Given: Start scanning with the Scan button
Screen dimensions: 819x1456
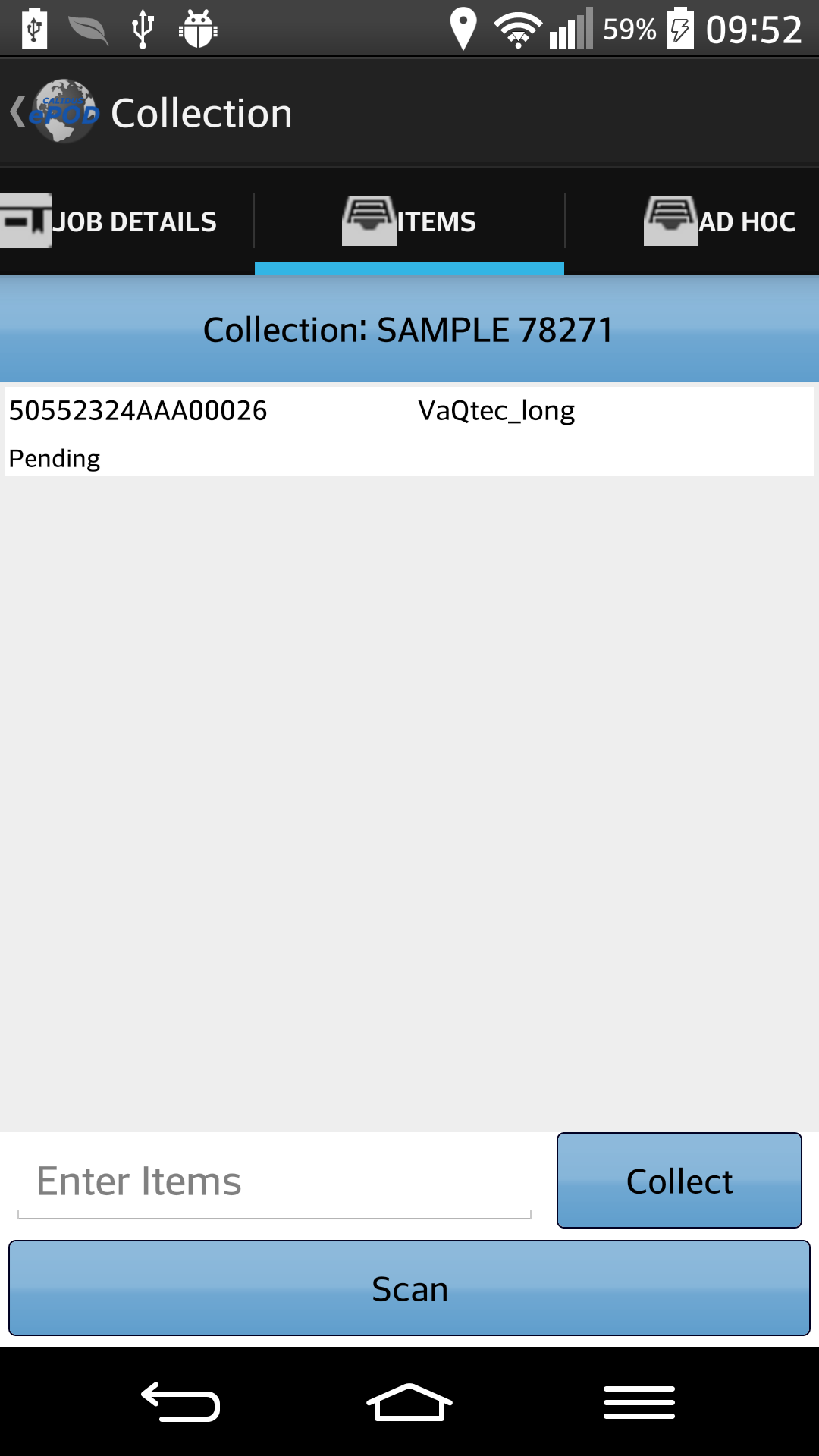Looking at the screenshot, I should coord(409,1288).
